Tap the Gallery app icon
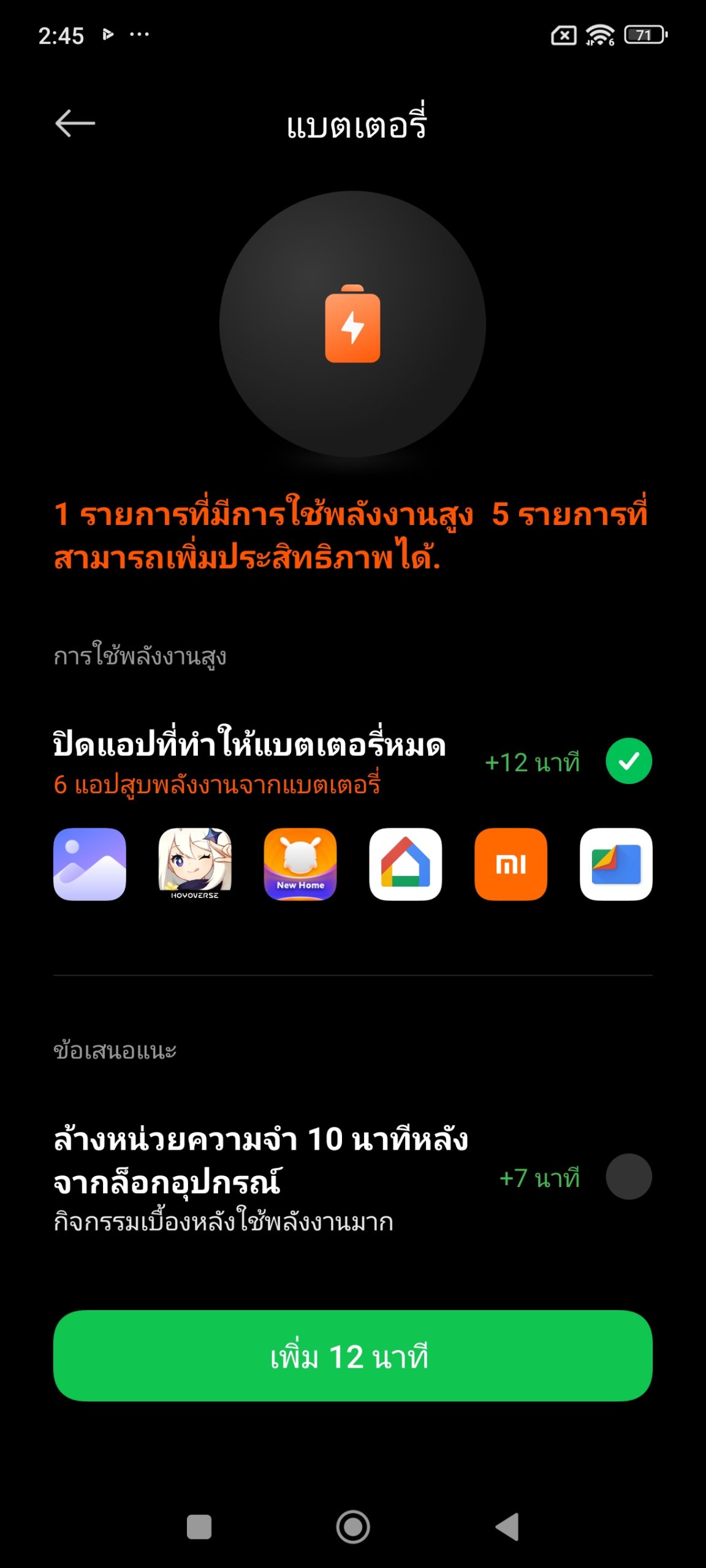706x1568 pixels. coord(90,864)
